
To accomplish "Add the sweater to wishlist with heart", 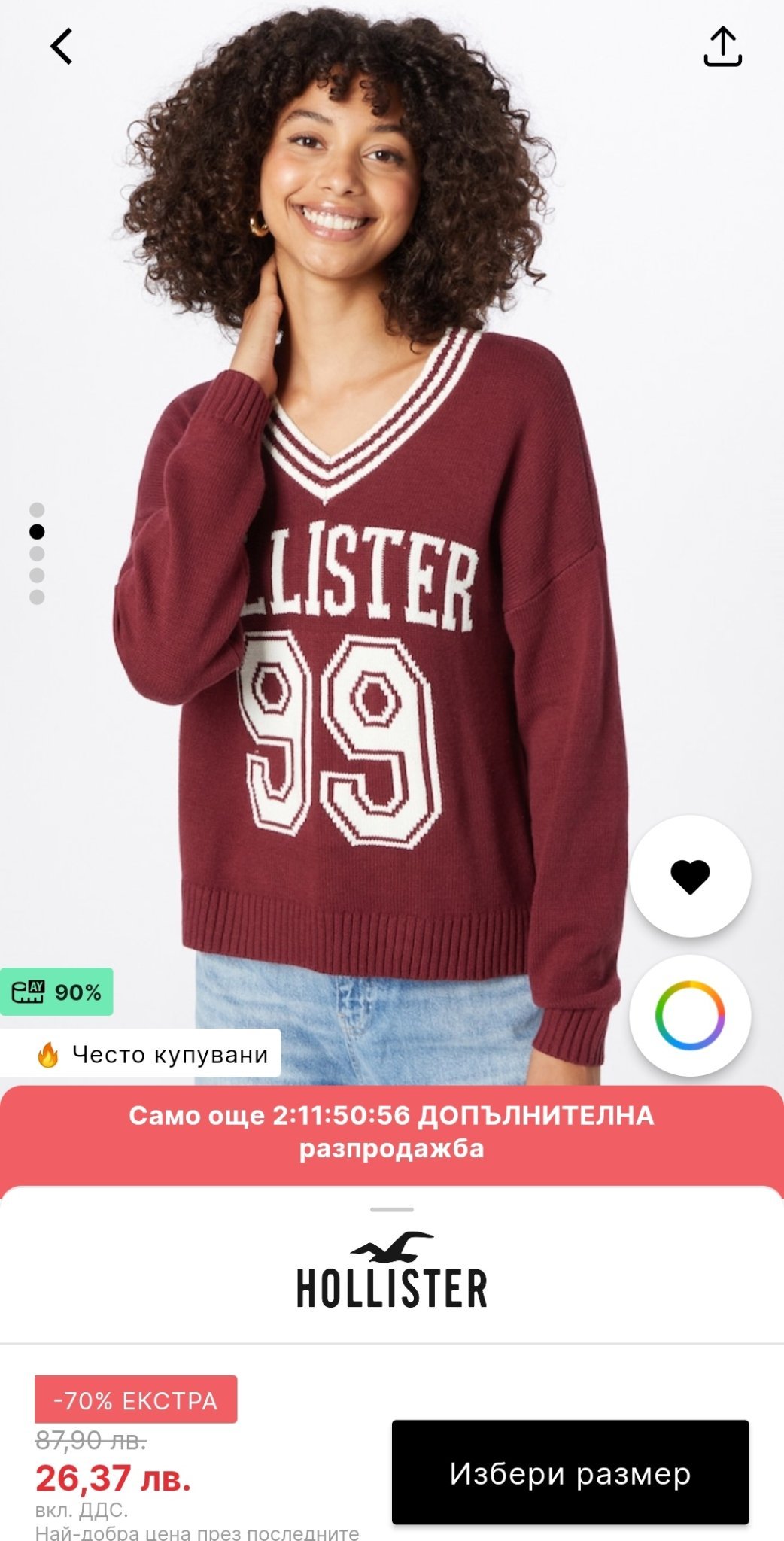I will pyautogui.click(x=690, y=876).
